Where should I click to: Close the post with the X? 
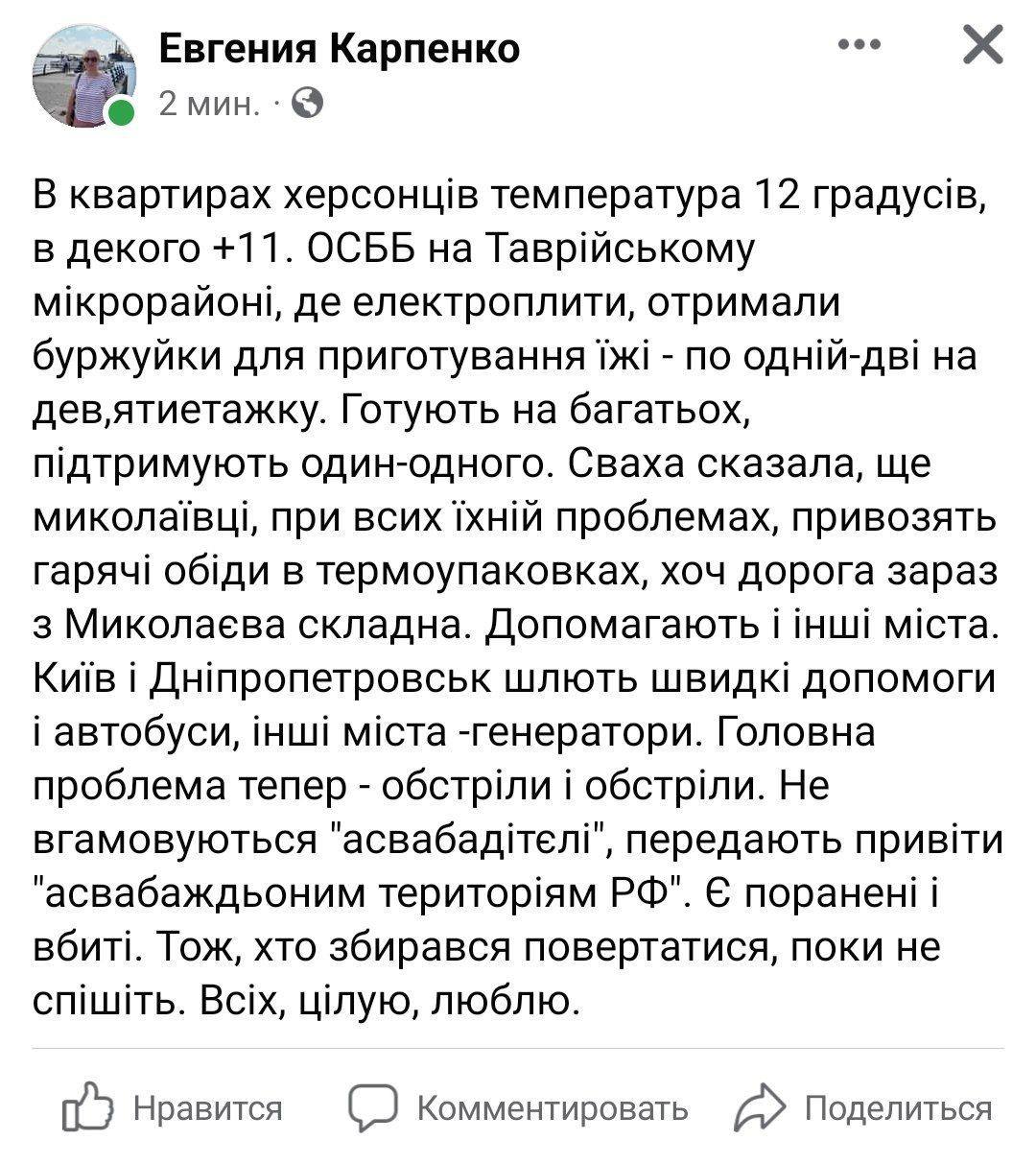coord(982,44)
